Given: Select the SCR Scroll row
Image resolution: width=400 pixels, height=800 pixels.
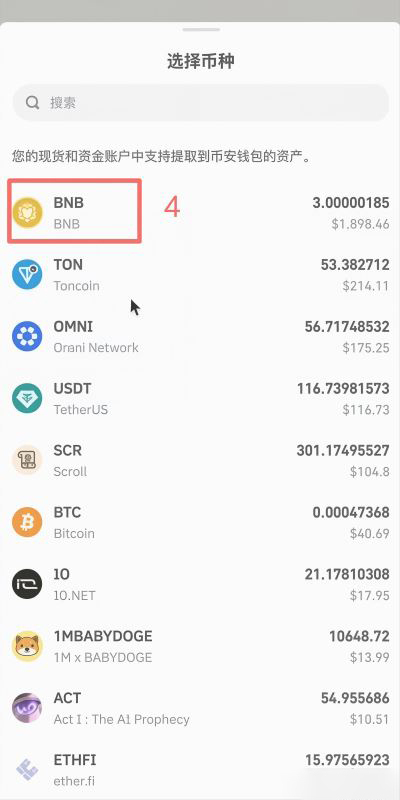Looking at the screenshot, I should coord(200,461).
